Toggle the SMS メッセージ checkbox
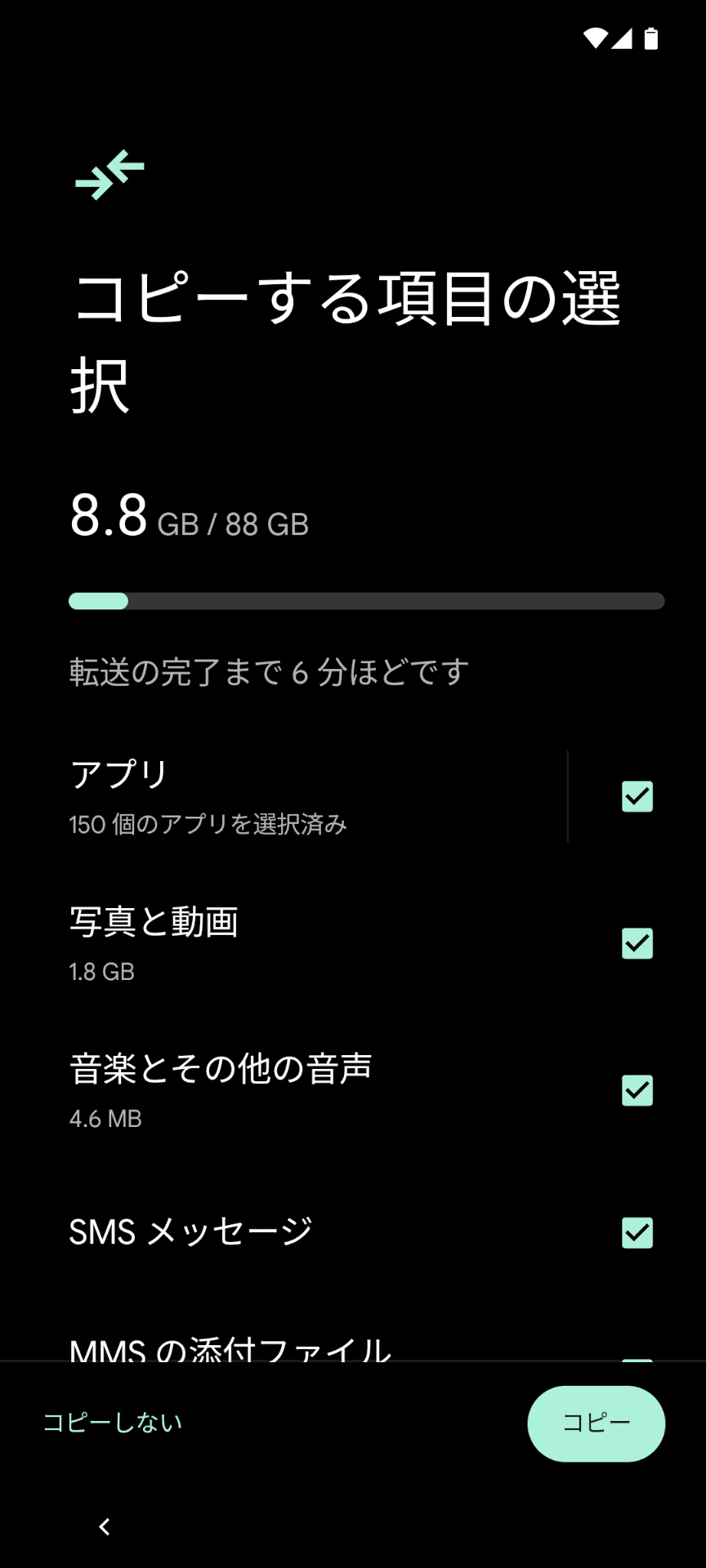 click(637, 1234)
